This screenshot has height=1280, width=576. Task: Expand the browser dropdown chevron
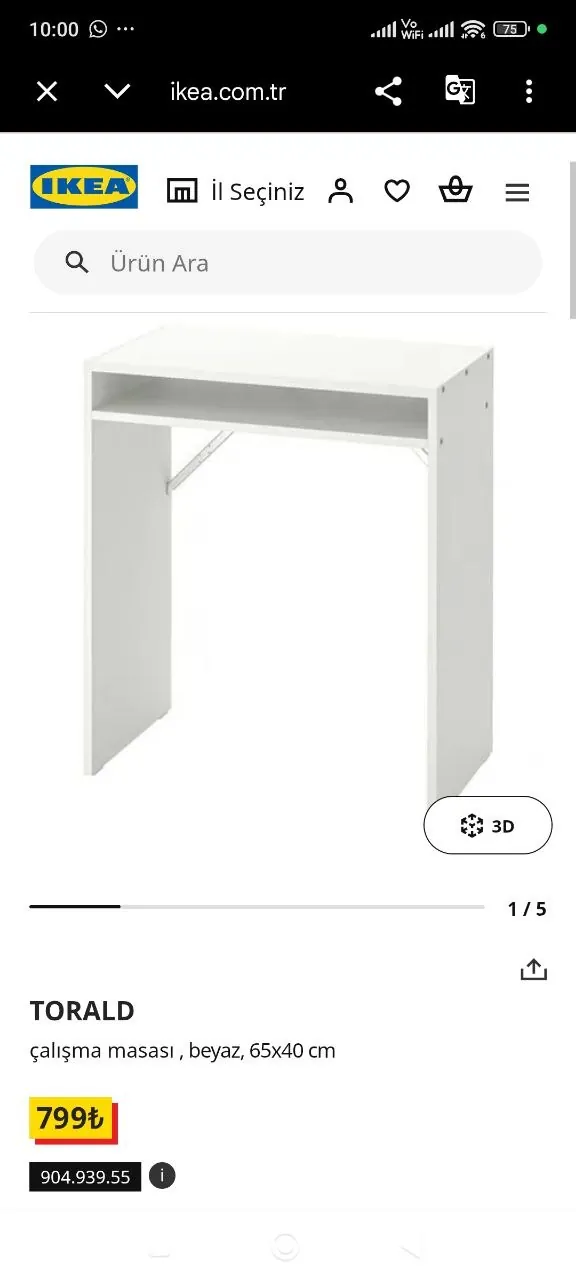click(x=117, y=92)
